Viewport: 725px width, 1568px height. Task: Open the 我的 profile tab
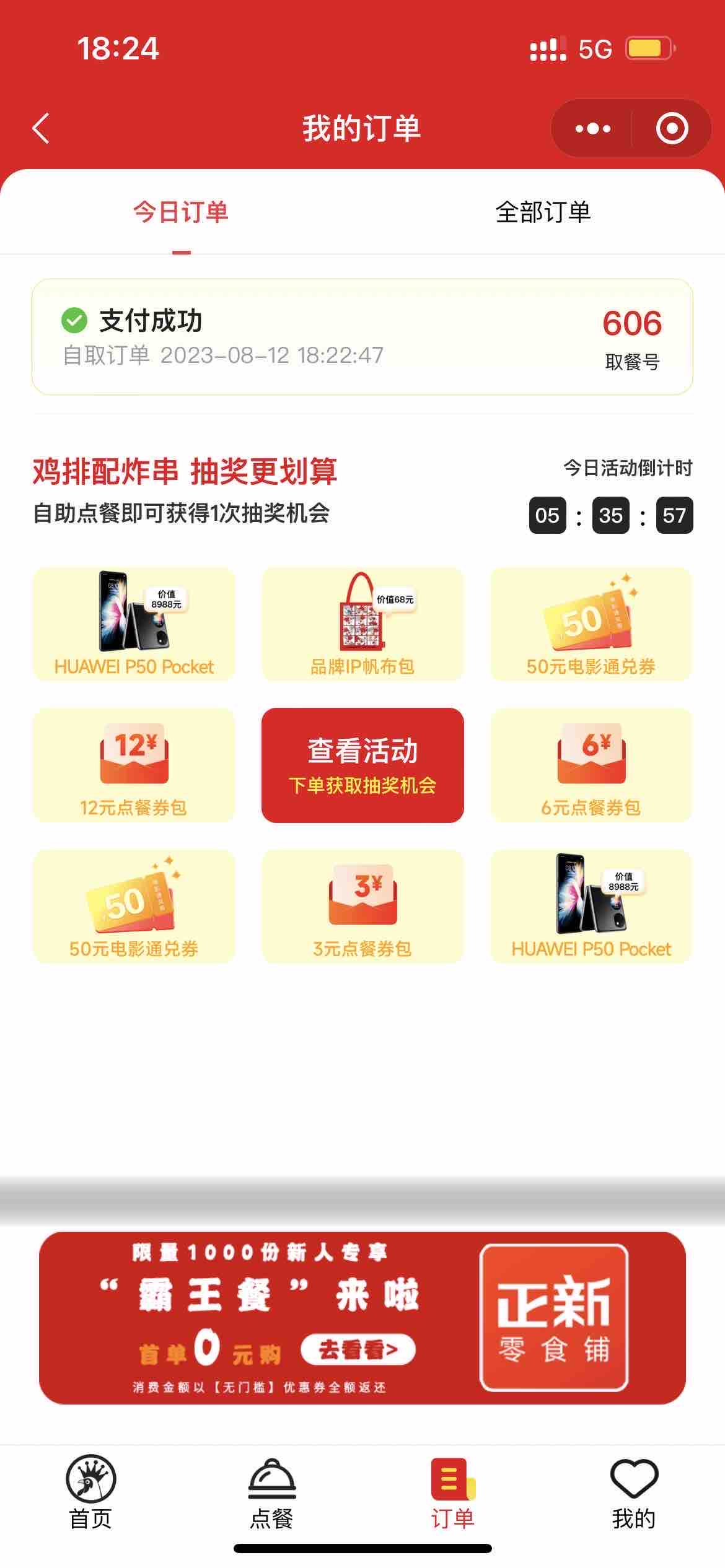click(x=634, y=1492)
